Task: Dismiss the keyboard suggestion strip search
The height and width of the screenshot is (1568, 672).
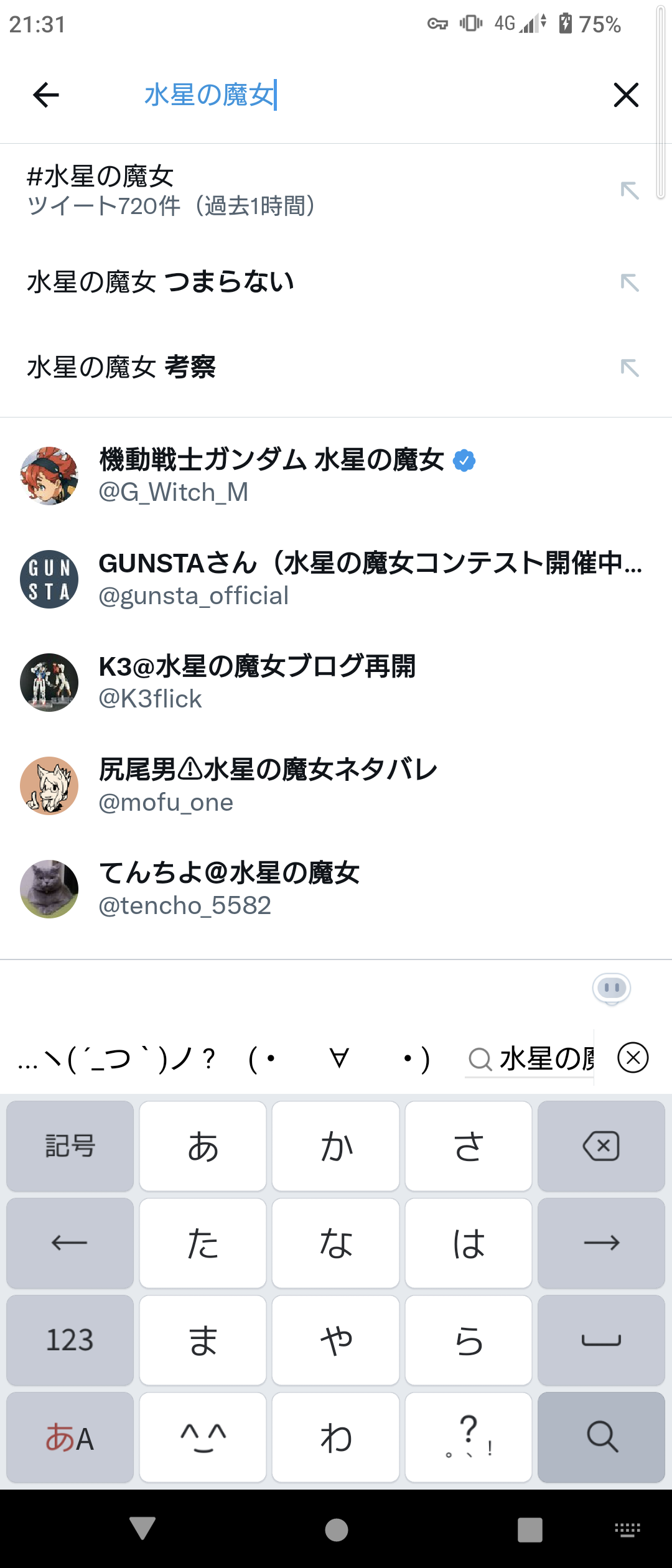Action: [x=633, y=1058]
